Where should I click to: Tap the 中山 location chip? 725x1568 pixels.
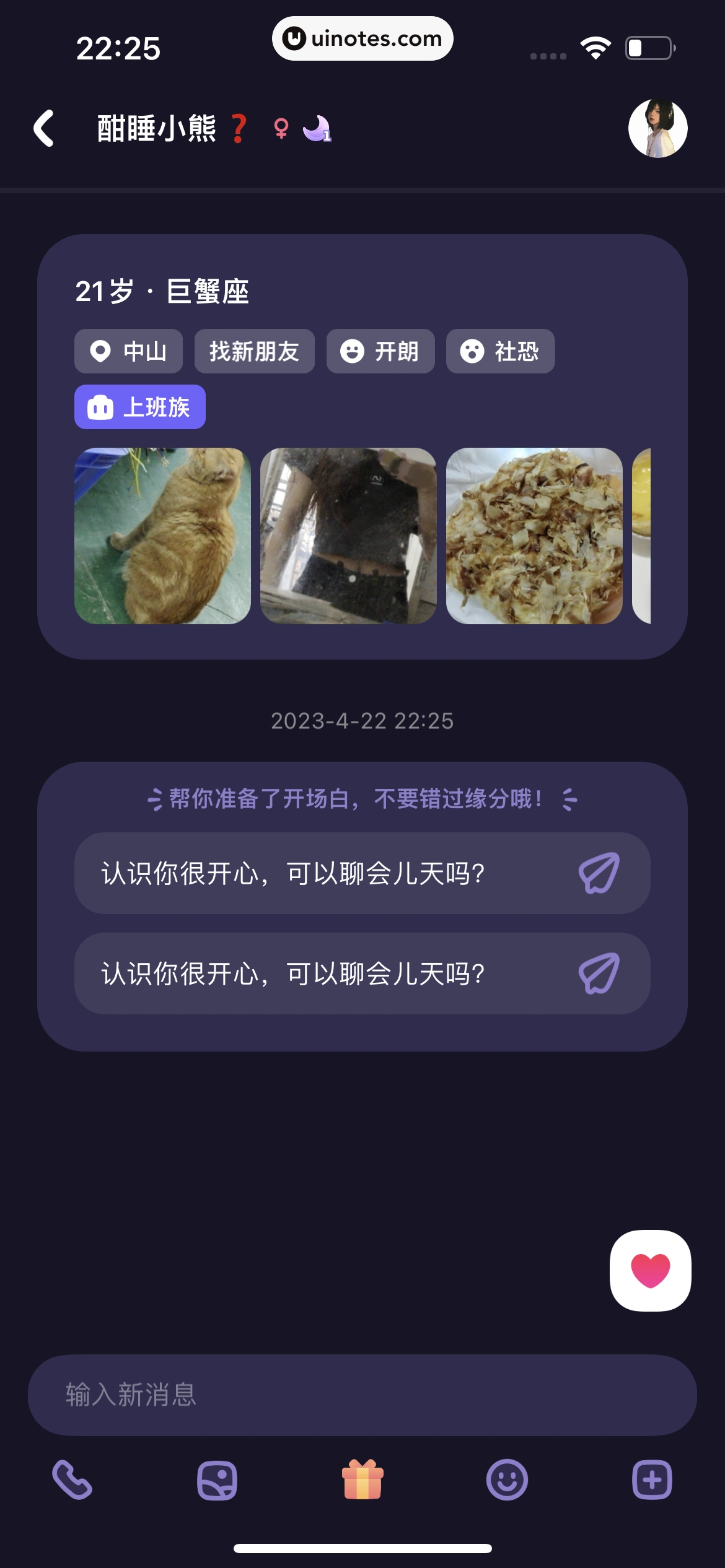pos(128,351)
